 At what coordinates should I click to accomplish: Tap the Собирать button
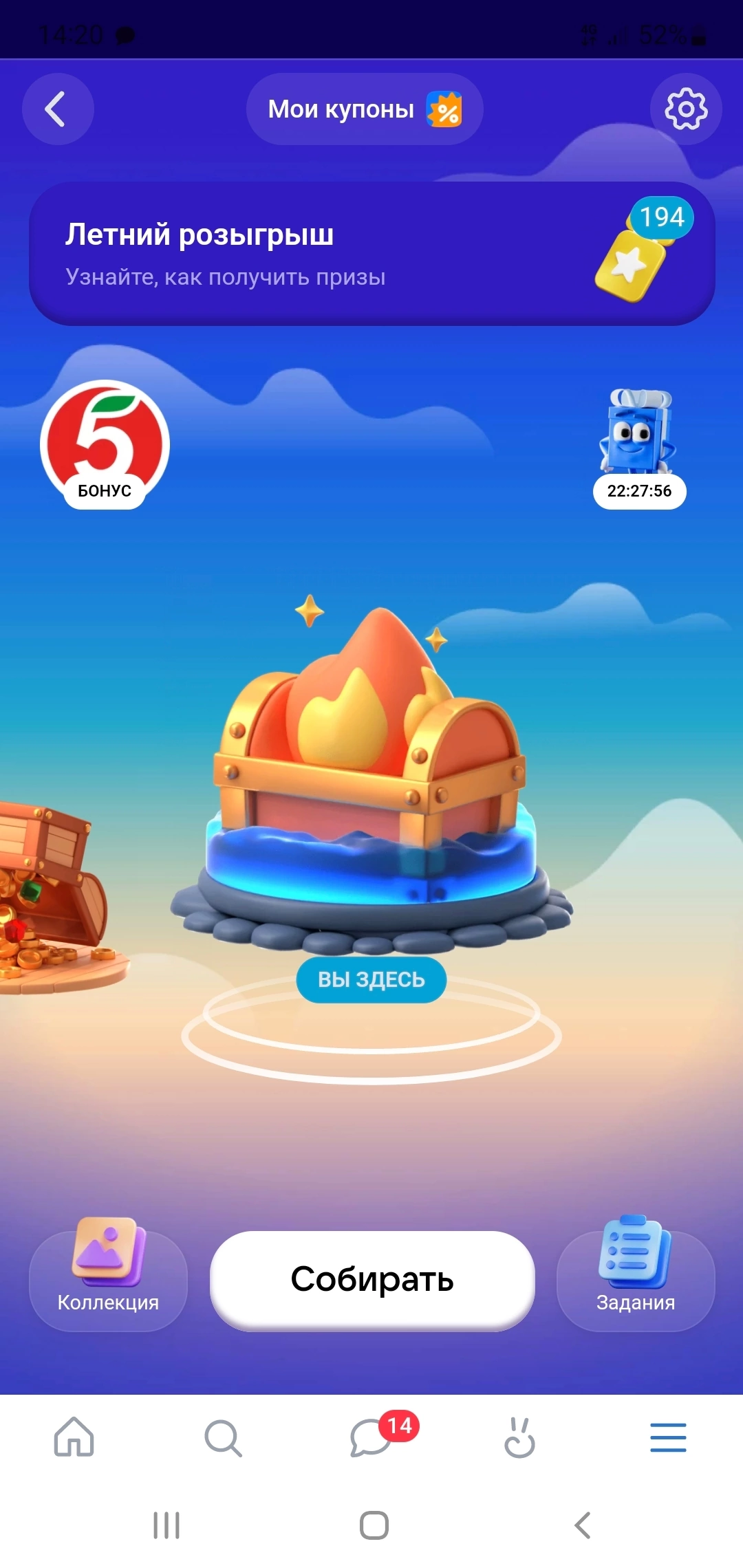coord(372,1279)
